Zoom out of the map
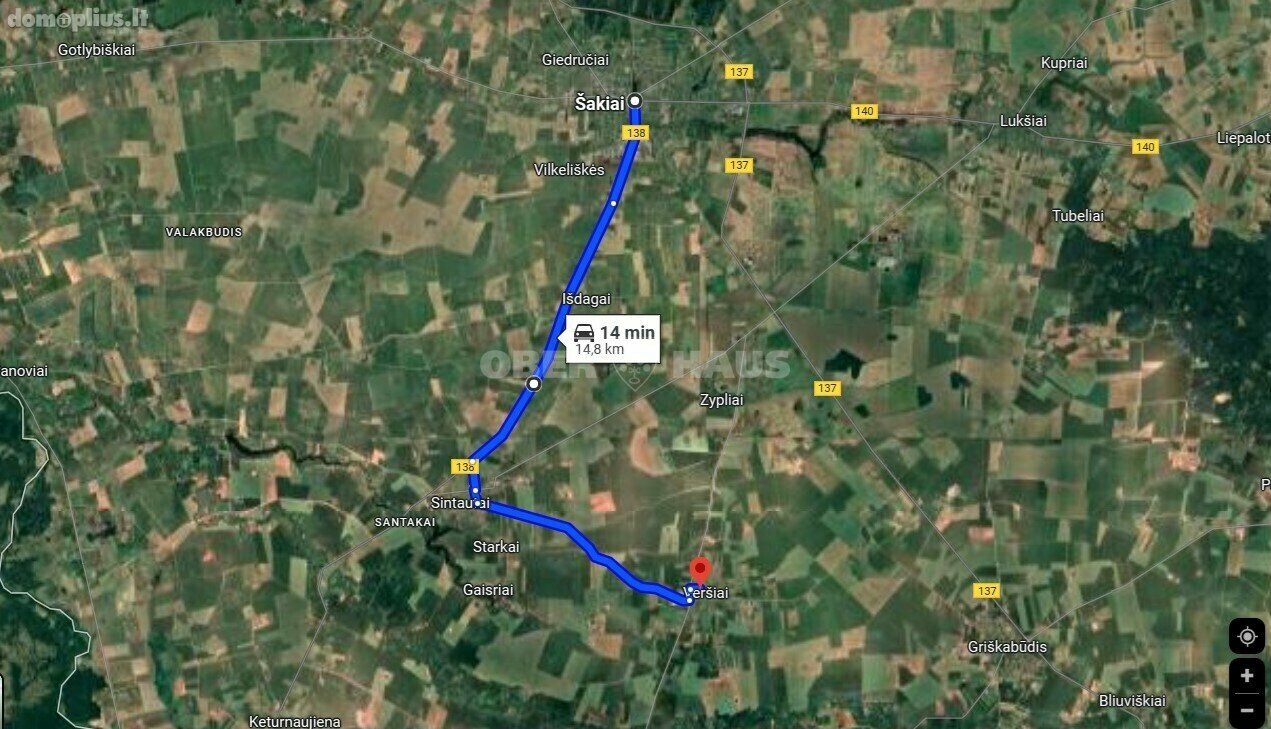Viewport: 1271px width, 729px height. 1246,709
